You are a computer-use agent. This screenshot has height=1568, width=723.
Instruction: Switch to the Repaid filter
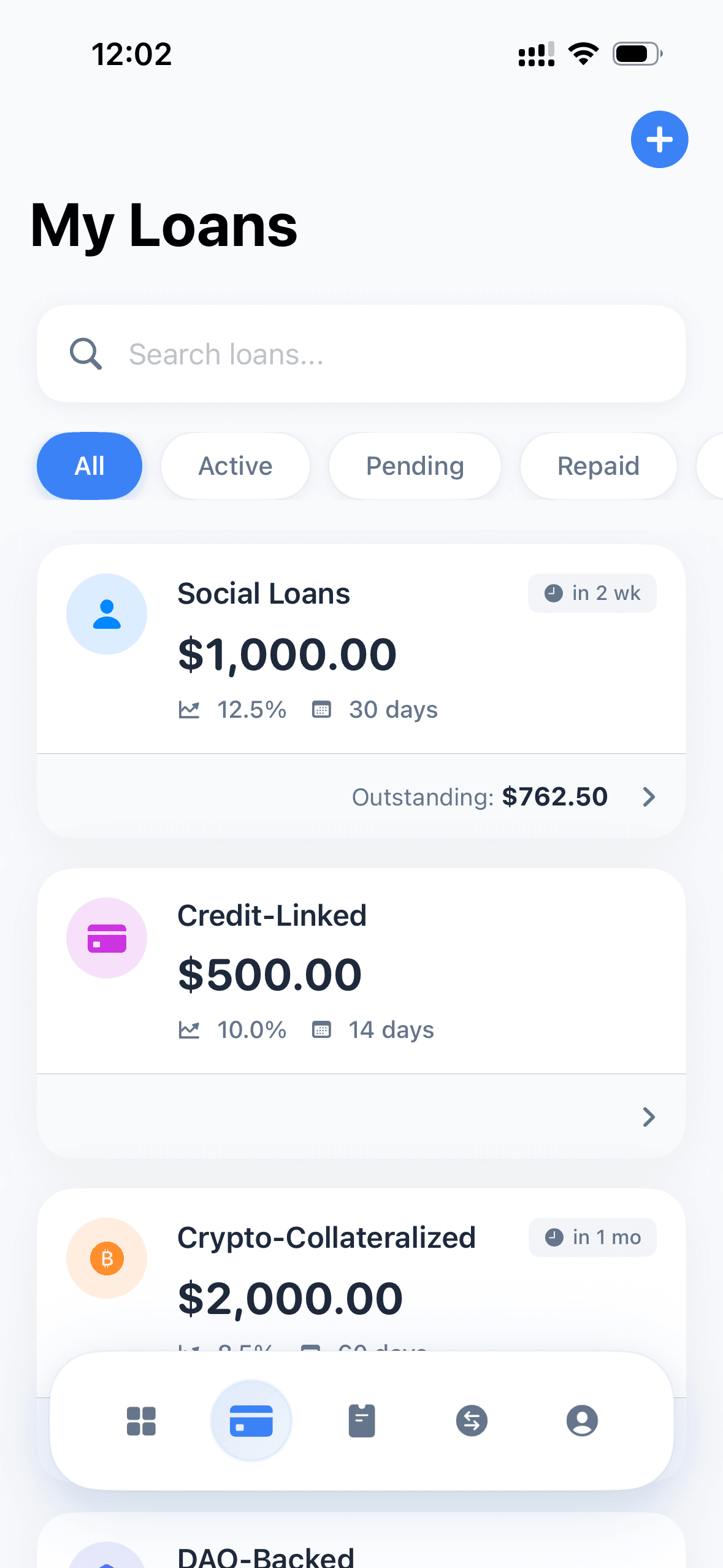click(598, 466)
